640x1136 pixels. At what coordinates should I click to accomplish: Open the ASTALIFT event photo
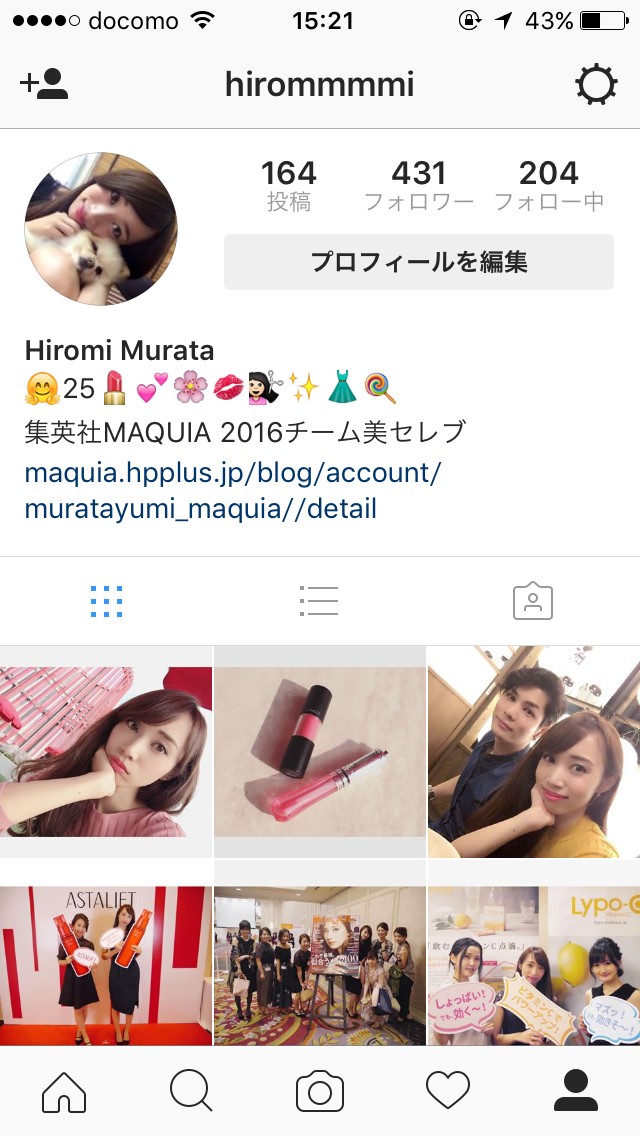pos(106,953)
